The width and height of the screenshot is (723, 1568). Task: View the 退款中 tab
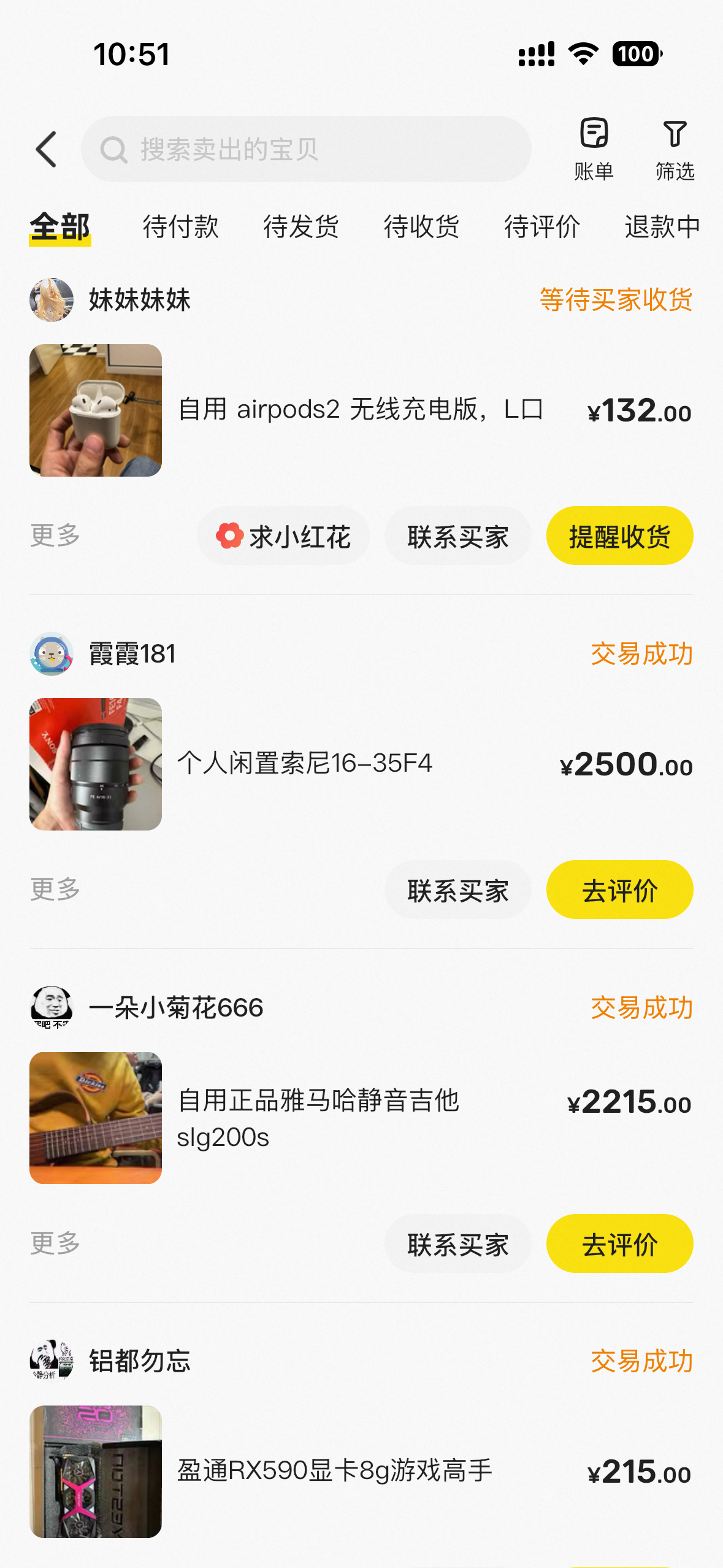click(x=662, y=226)
